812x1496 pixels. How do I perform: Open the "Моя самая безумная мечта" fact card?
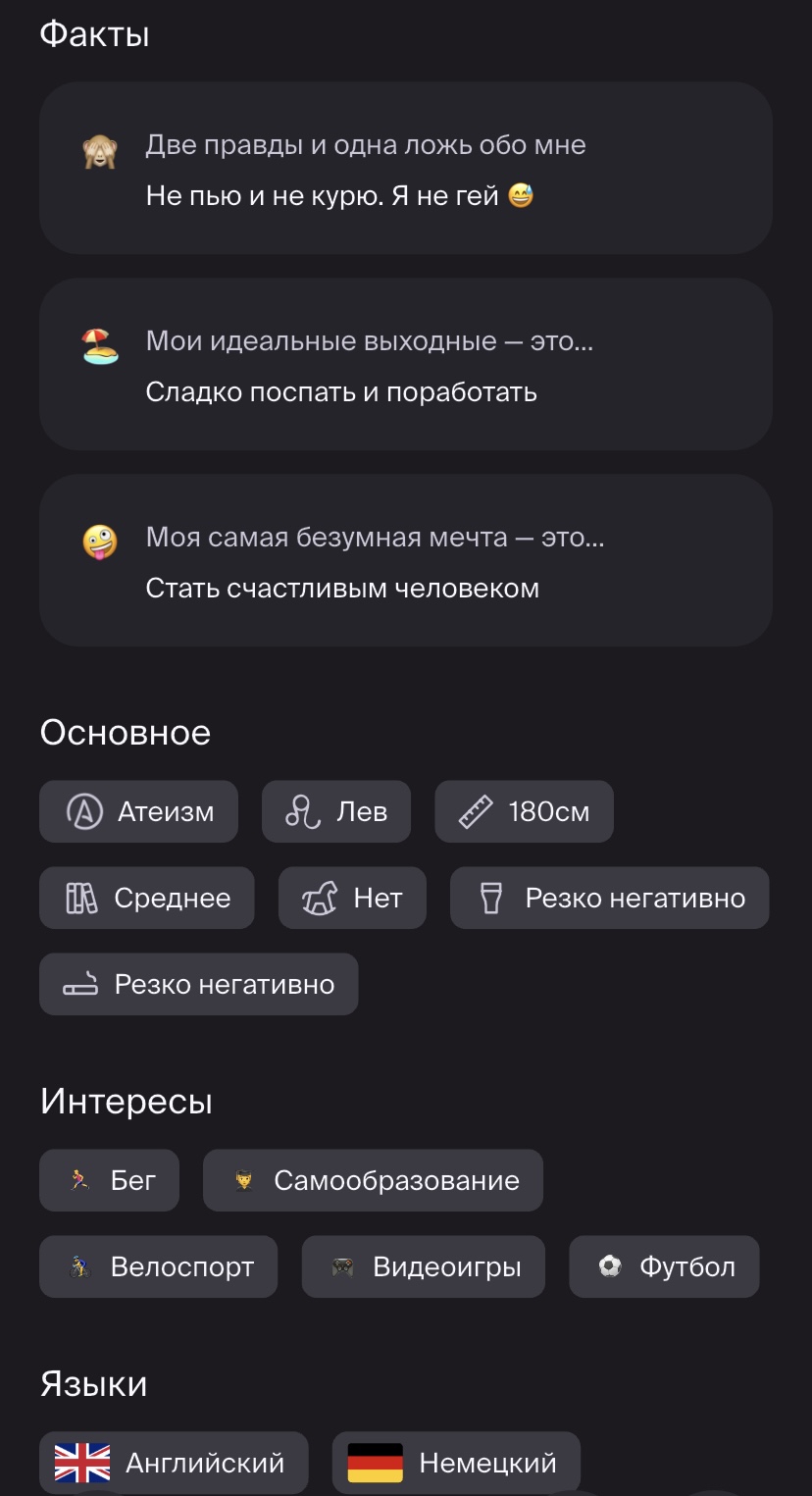pos(405,561)
